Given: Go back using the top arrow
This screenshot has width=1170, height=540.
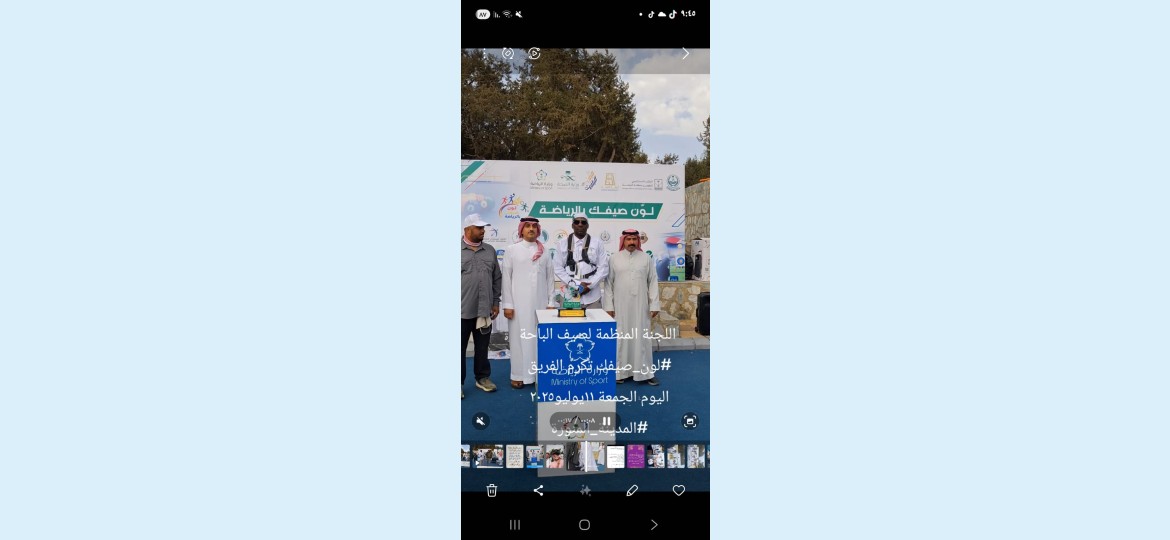Looking at the screenshot, I should click(686, 53).
